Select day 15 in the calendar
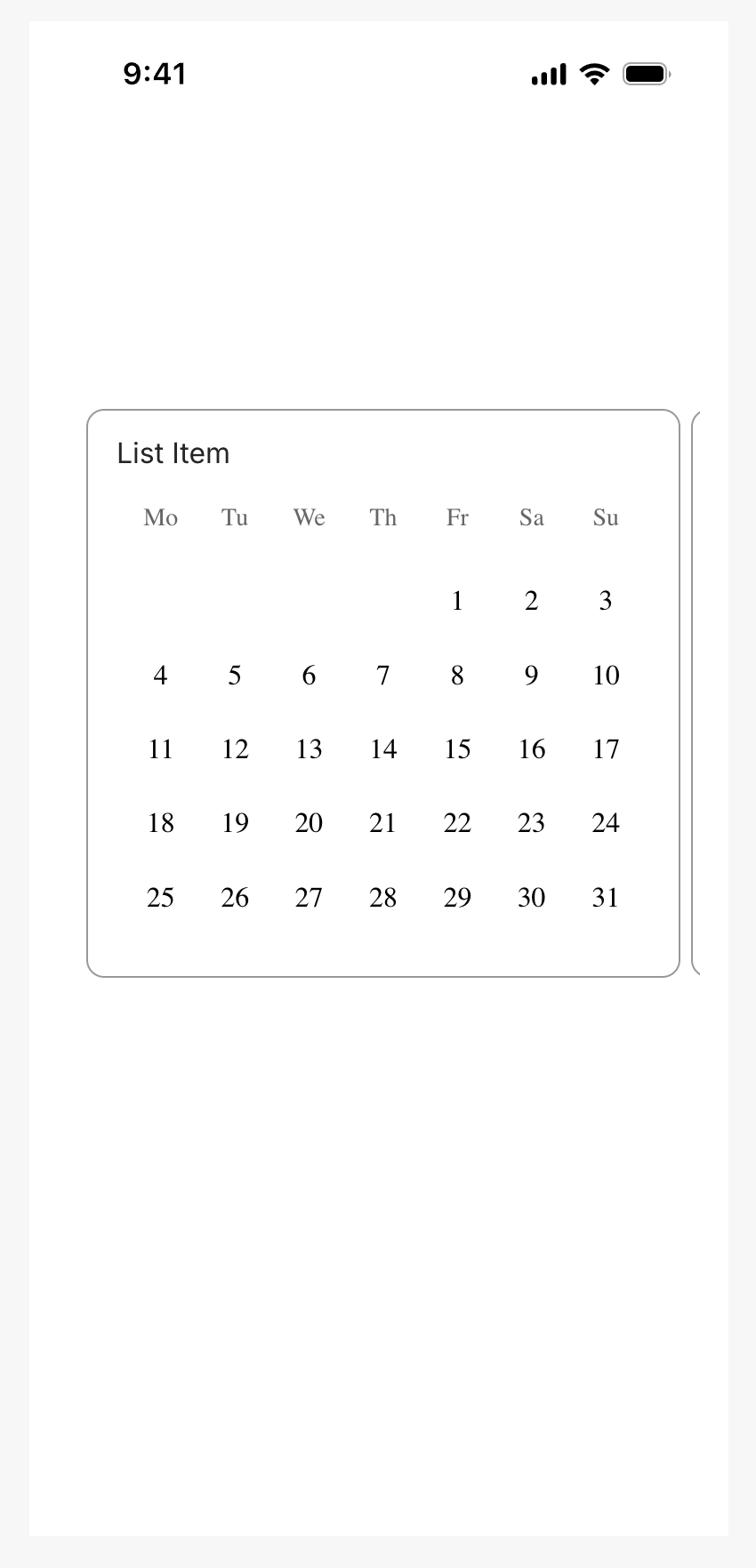The image size is (756, 1568). [x=457, y=749]
